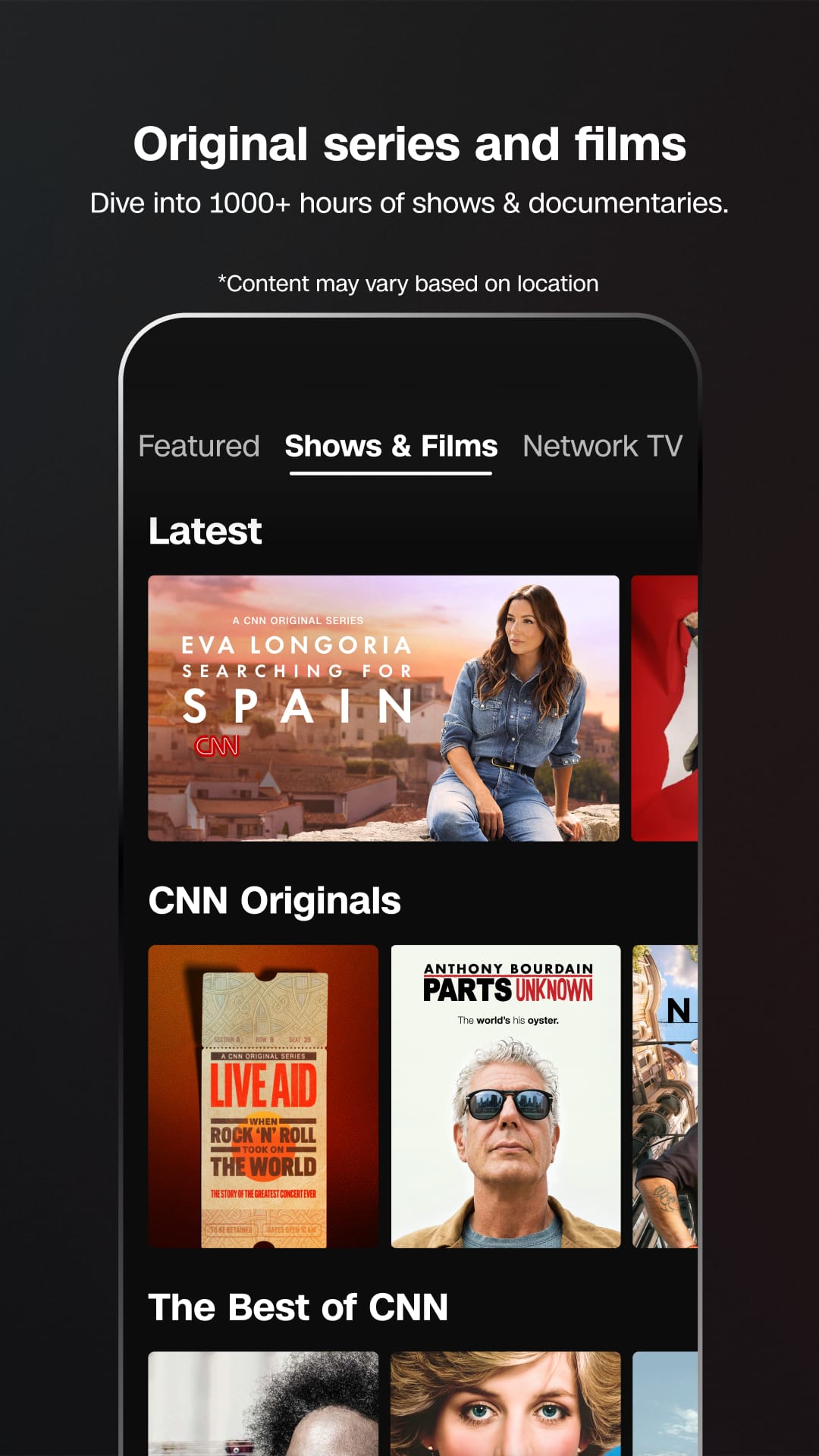819x1456 pixels.
Task: Switch to the Featured tab
Action: 199,446
